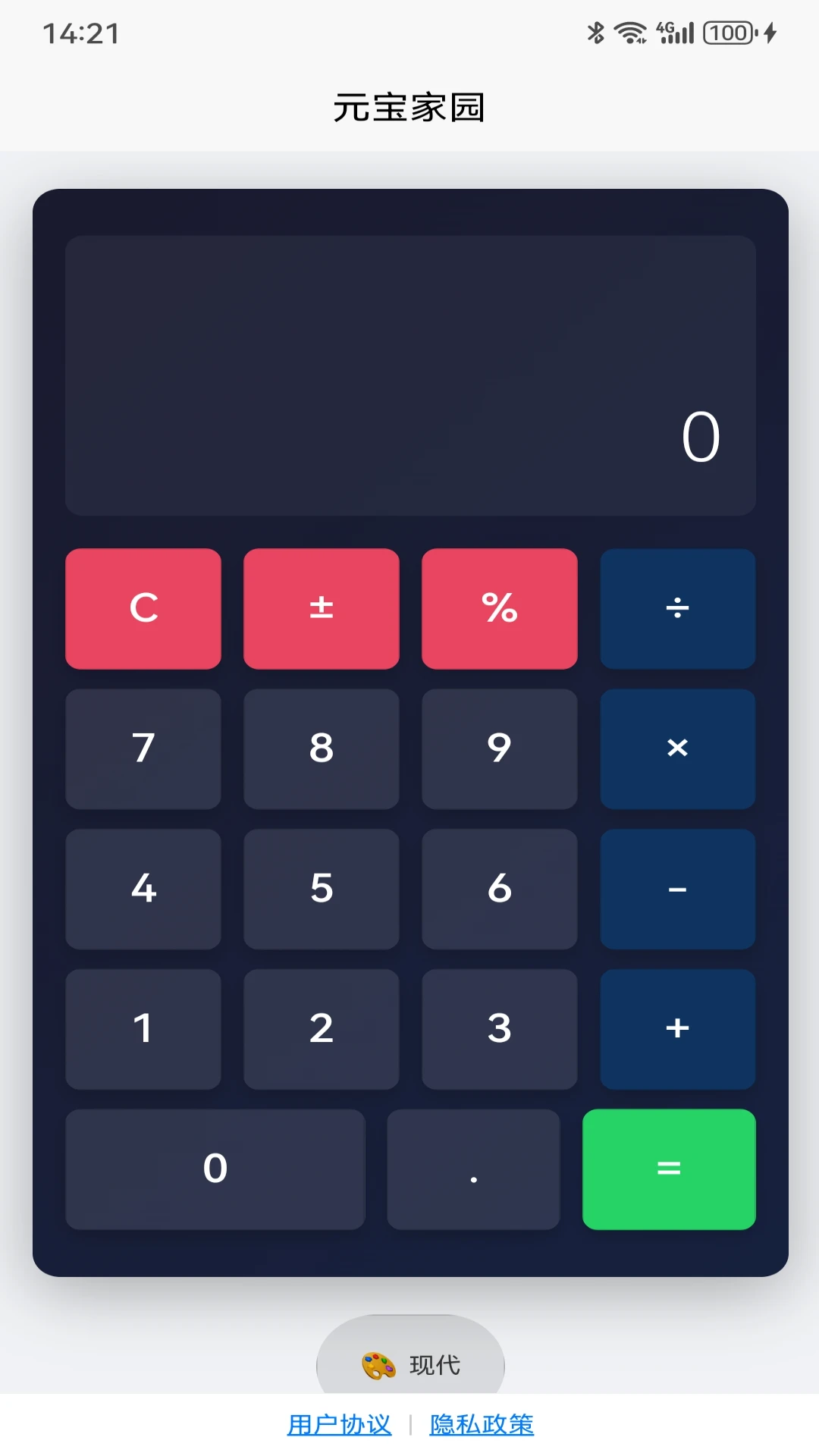Toggle the sign with the ± key

pos(322,608)
